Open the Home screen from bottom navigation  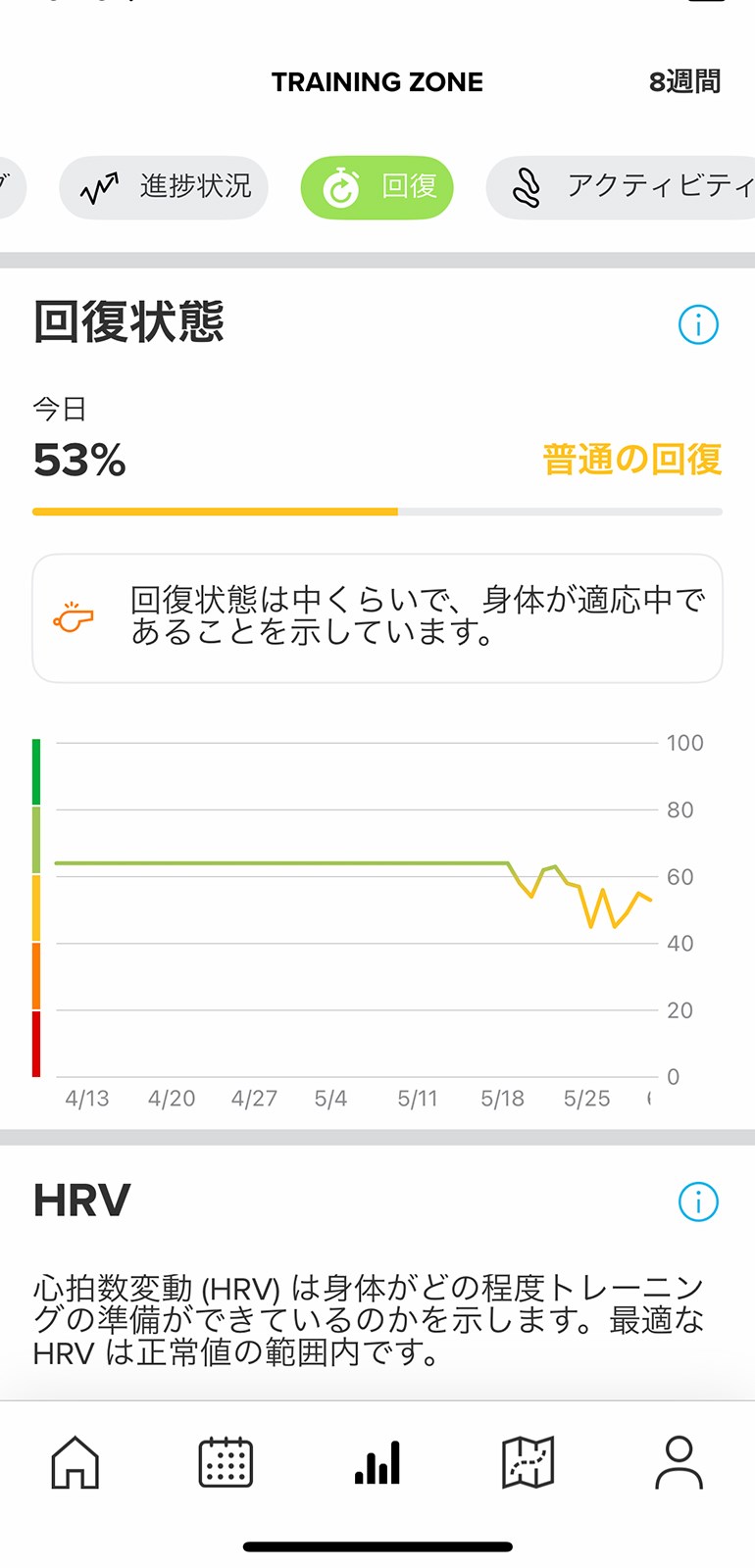pyautogui.click(x=75, y=1460)
